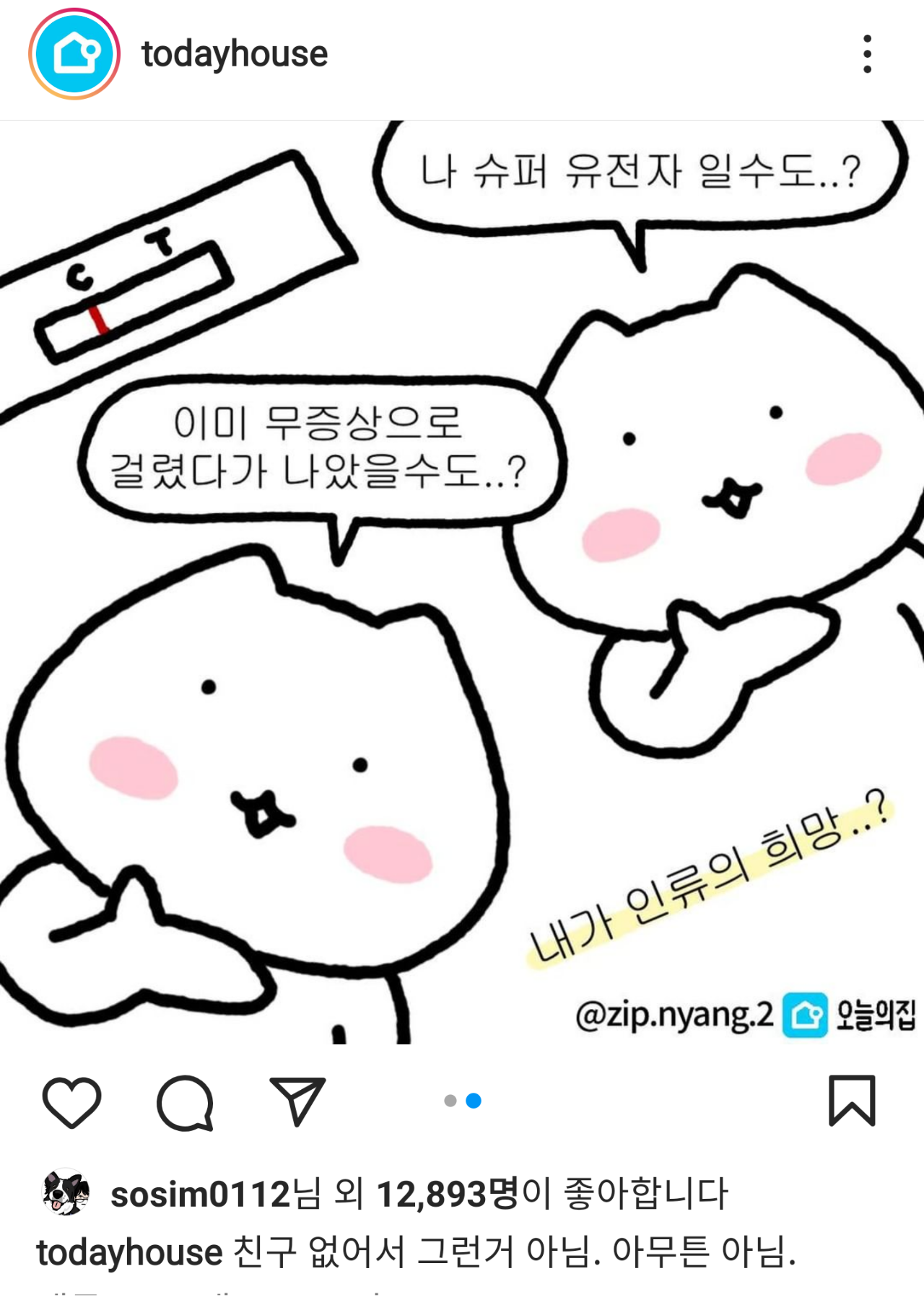Open the sosim0112 profile from the likes line
The image size is (924, 1297).
200,1194
